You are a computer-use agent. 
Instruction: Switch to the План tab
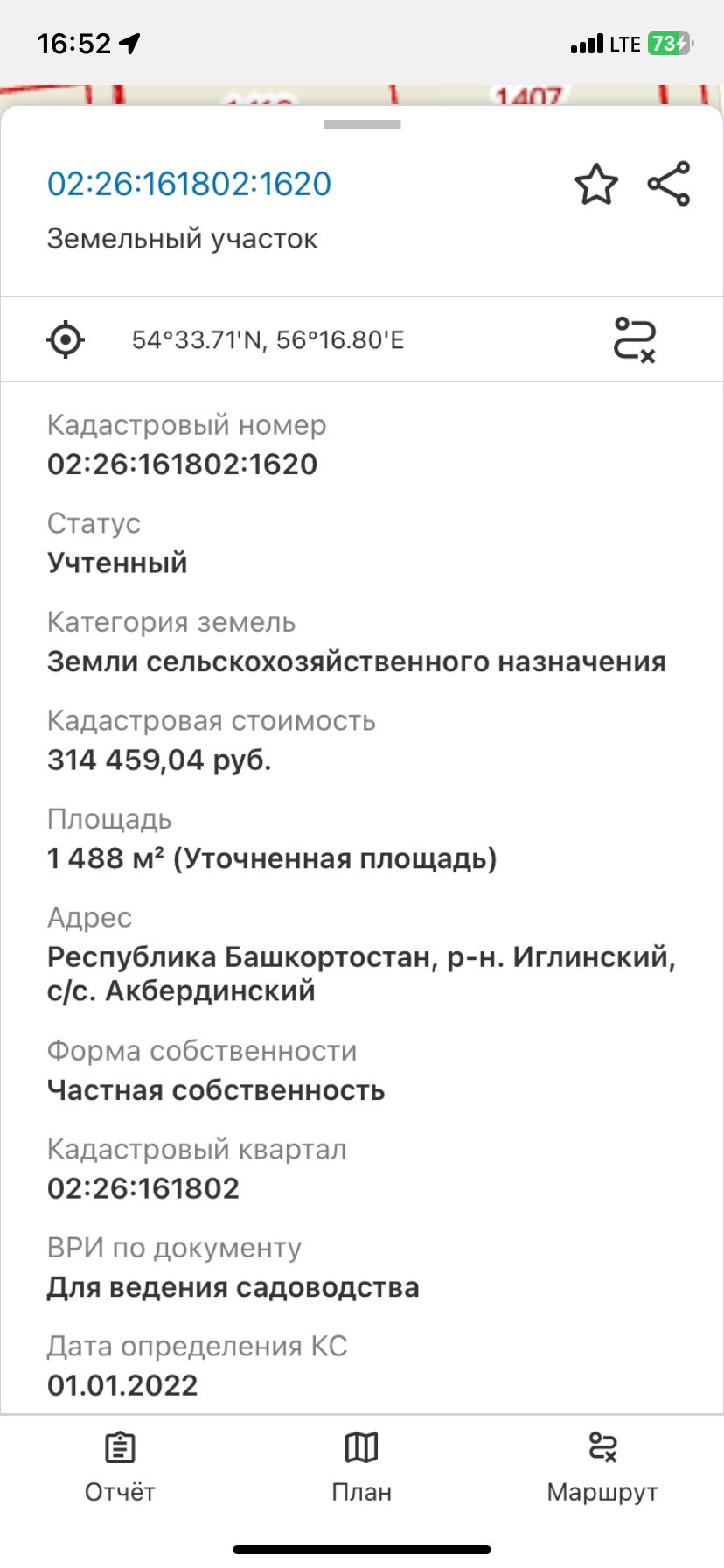(361, 1467)
